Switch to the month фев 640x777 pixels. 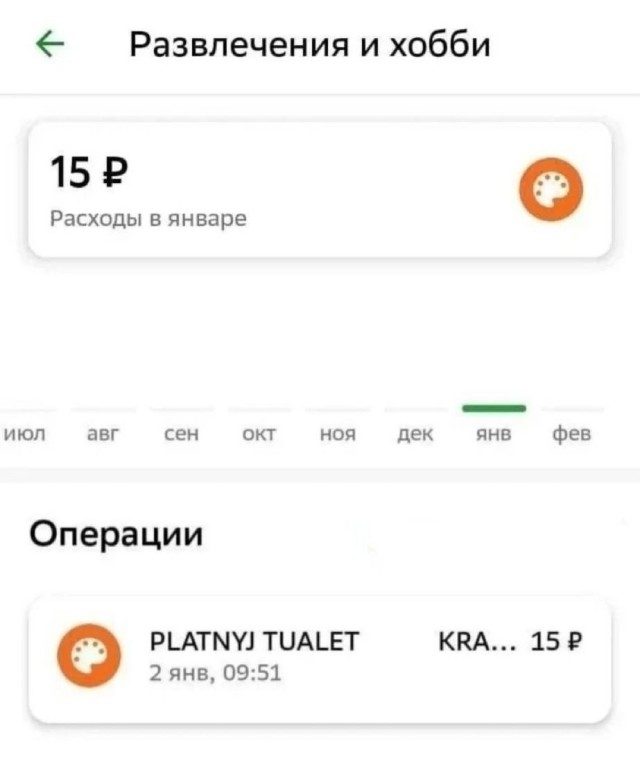pos(570,434)
